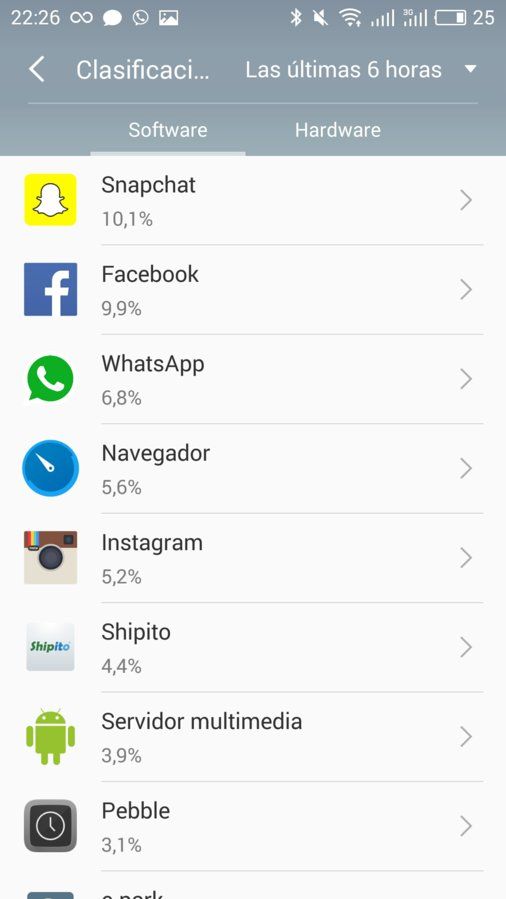Open the Servidor multimedia row
This screenshot has width=506, height=899.
pyautogui.click(x=253, y=737)
